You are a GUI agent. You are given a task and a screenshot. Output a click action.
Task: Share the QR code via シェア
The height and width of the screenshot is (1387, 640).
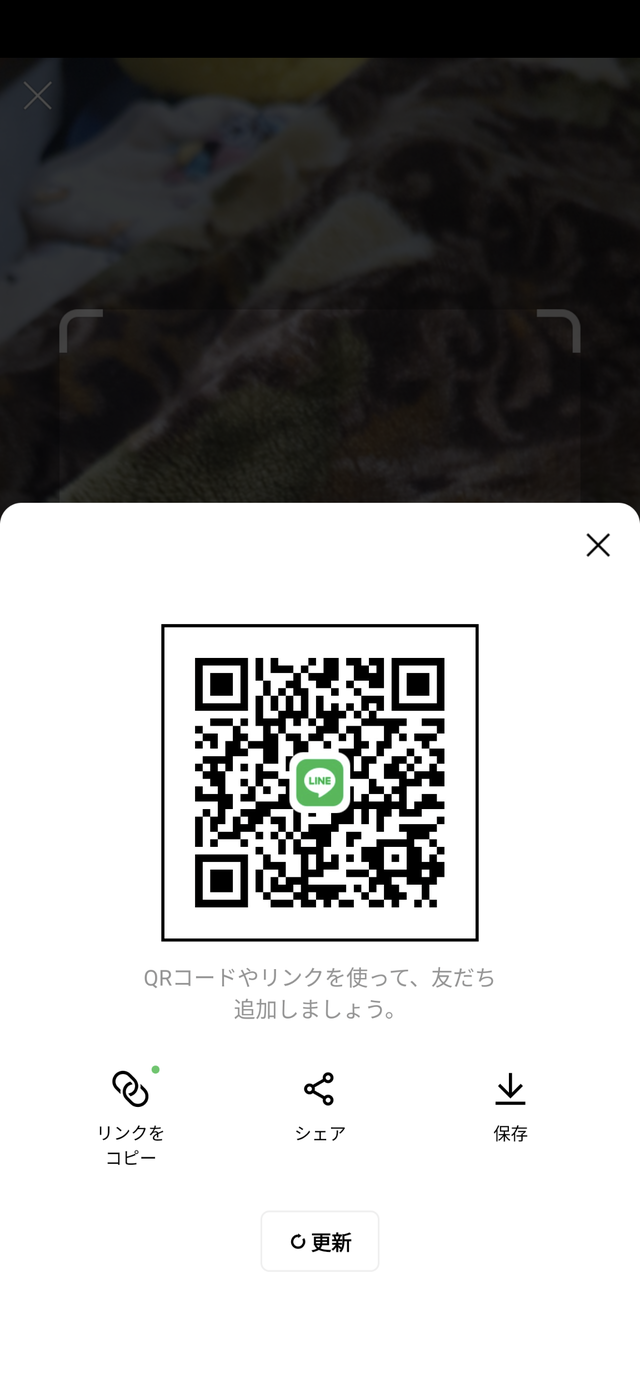[x=319, y=1089]
